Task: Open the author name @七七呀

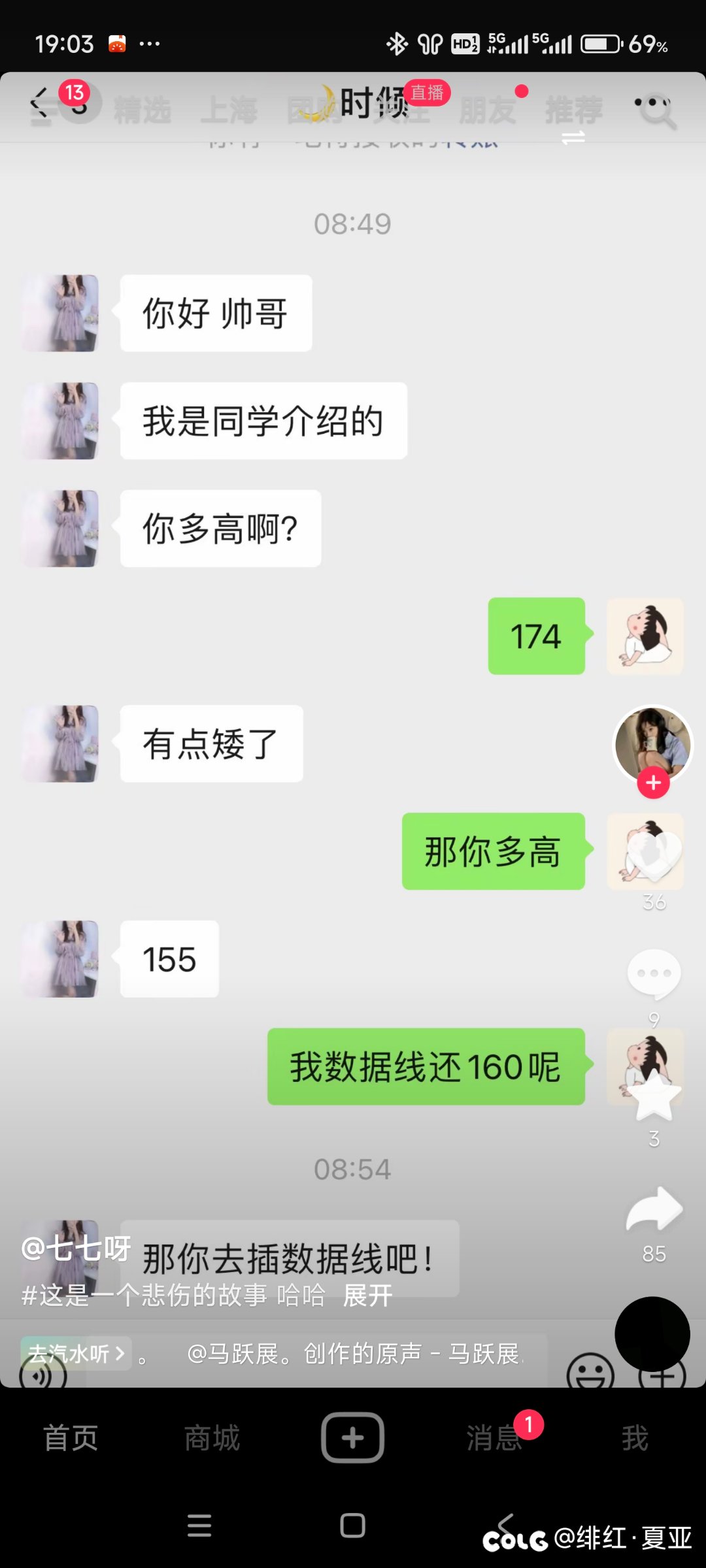Action: 76,1249
